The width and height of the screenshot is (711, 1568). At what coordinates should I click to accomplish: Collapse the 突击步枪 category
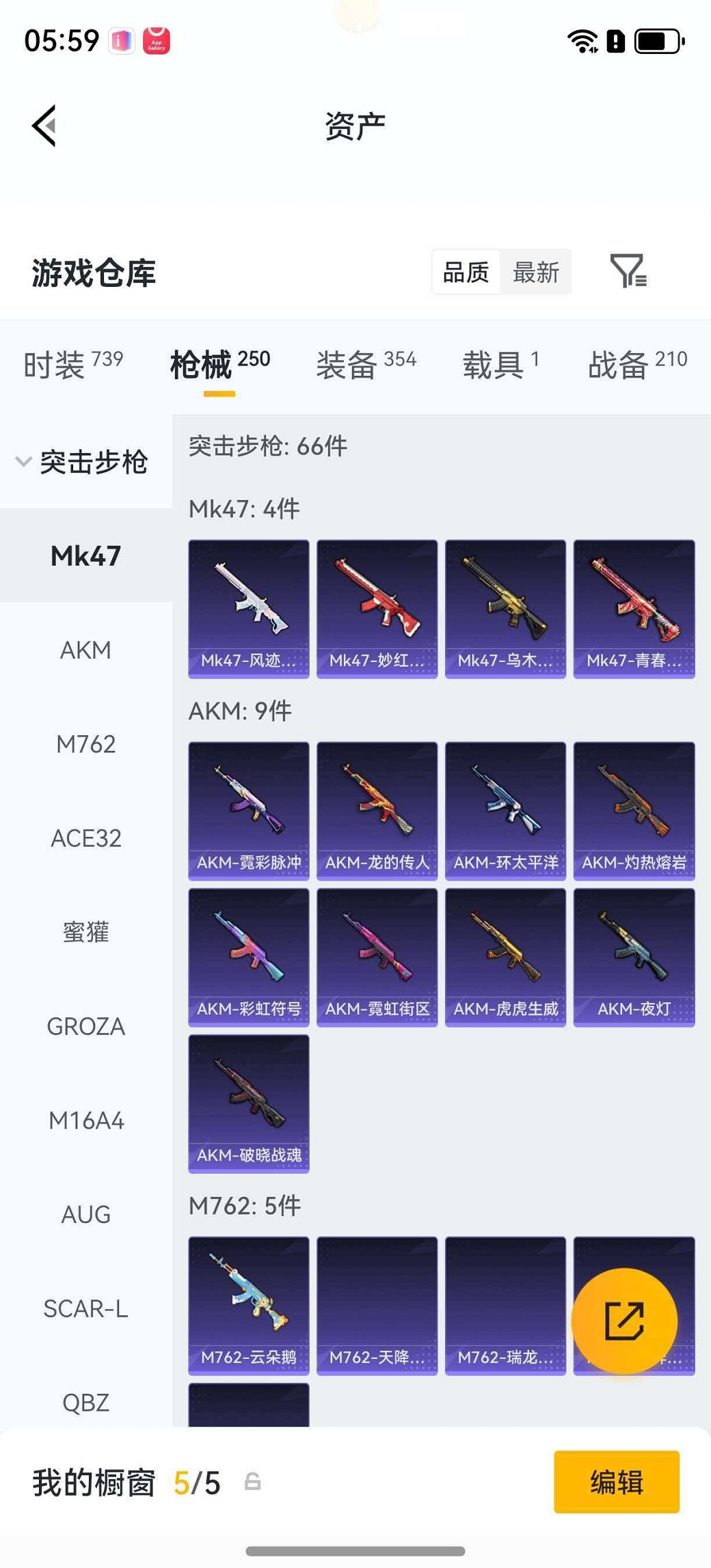tap(82, 462)
